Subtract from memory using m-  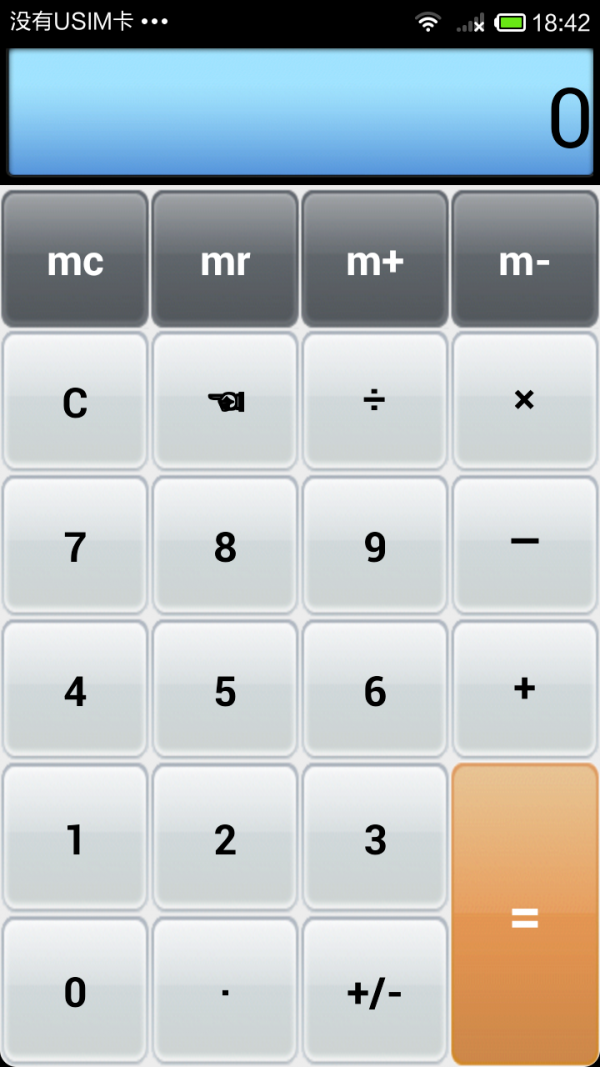click(x=524, y=260)
